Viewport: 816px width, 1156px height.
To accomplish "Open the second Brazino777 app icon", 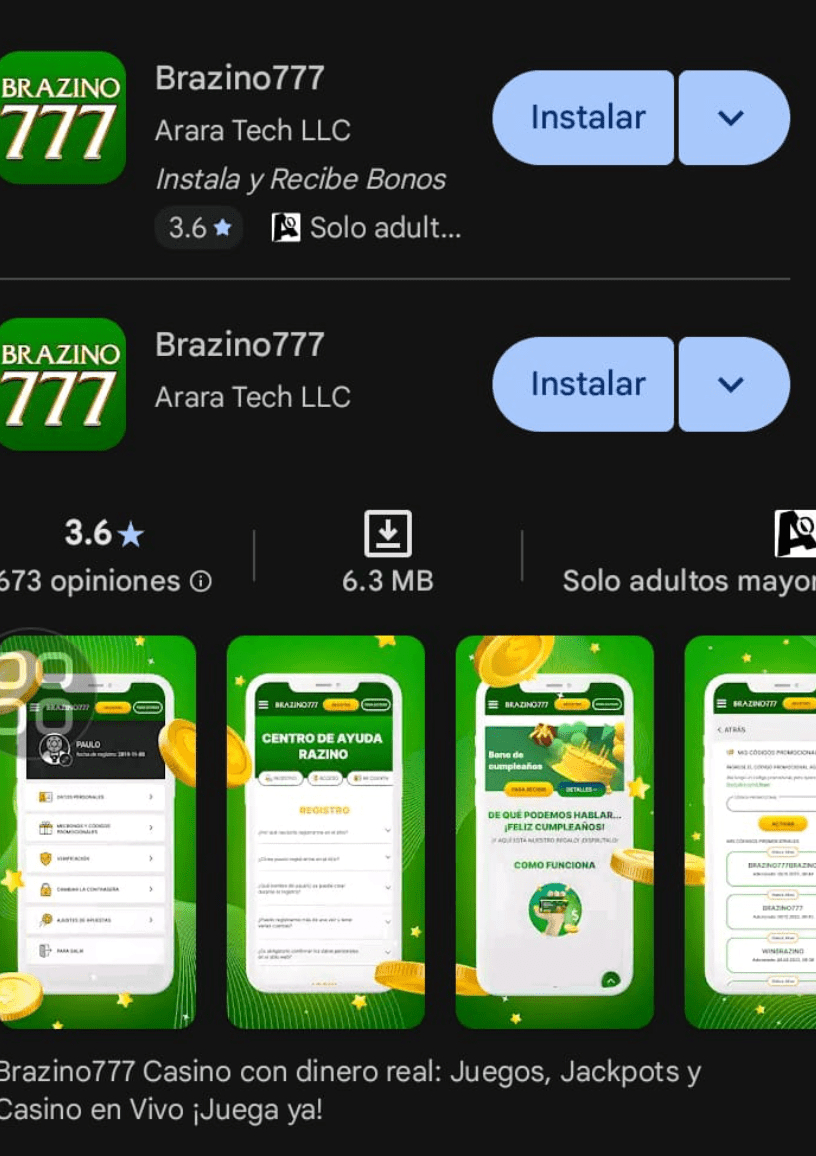I will [x=62, y=383].
